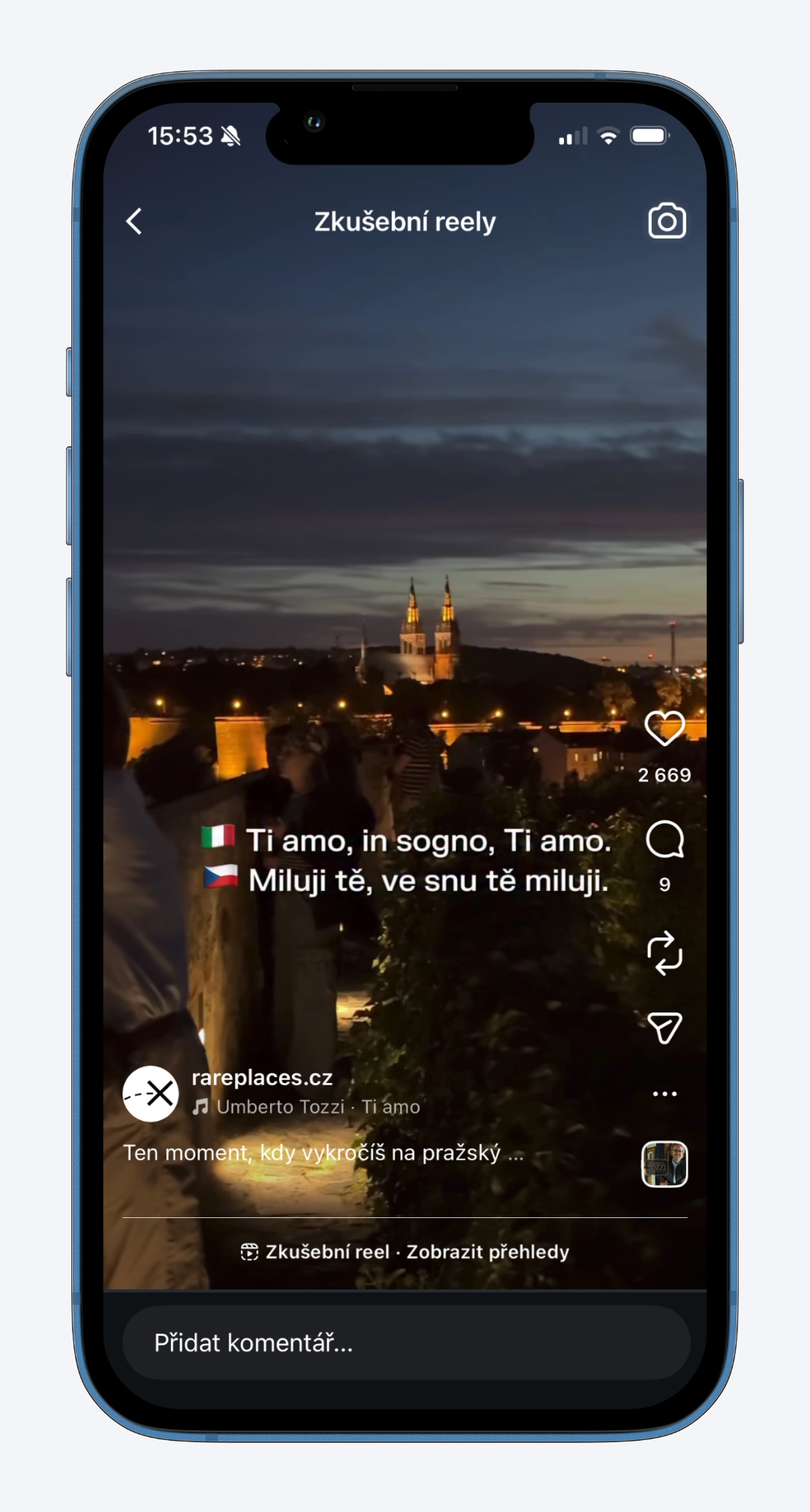The image size is (810, 1512).
Task: Expand the caption starting Ten moment
Action: point(322,1153)
